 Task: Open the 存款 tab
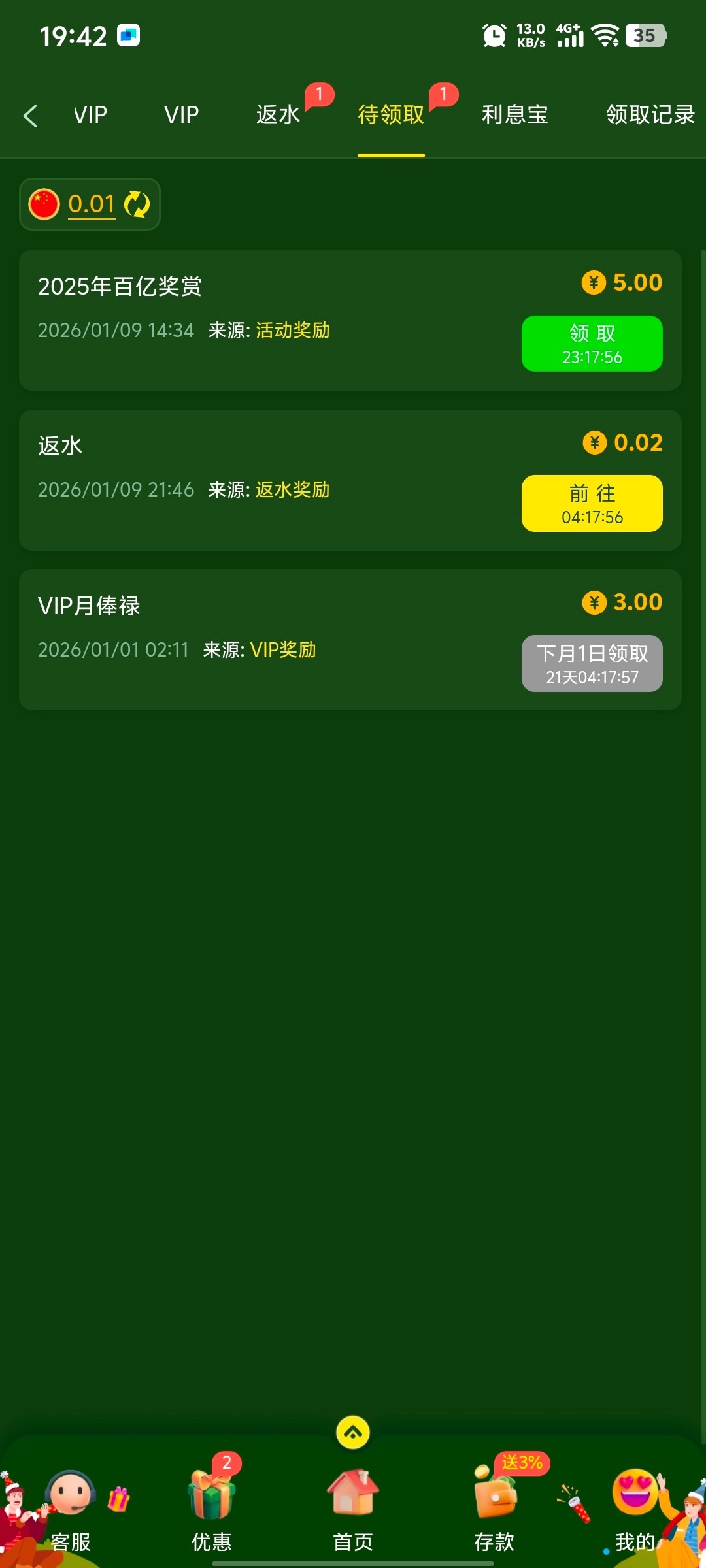(494, 1509)
